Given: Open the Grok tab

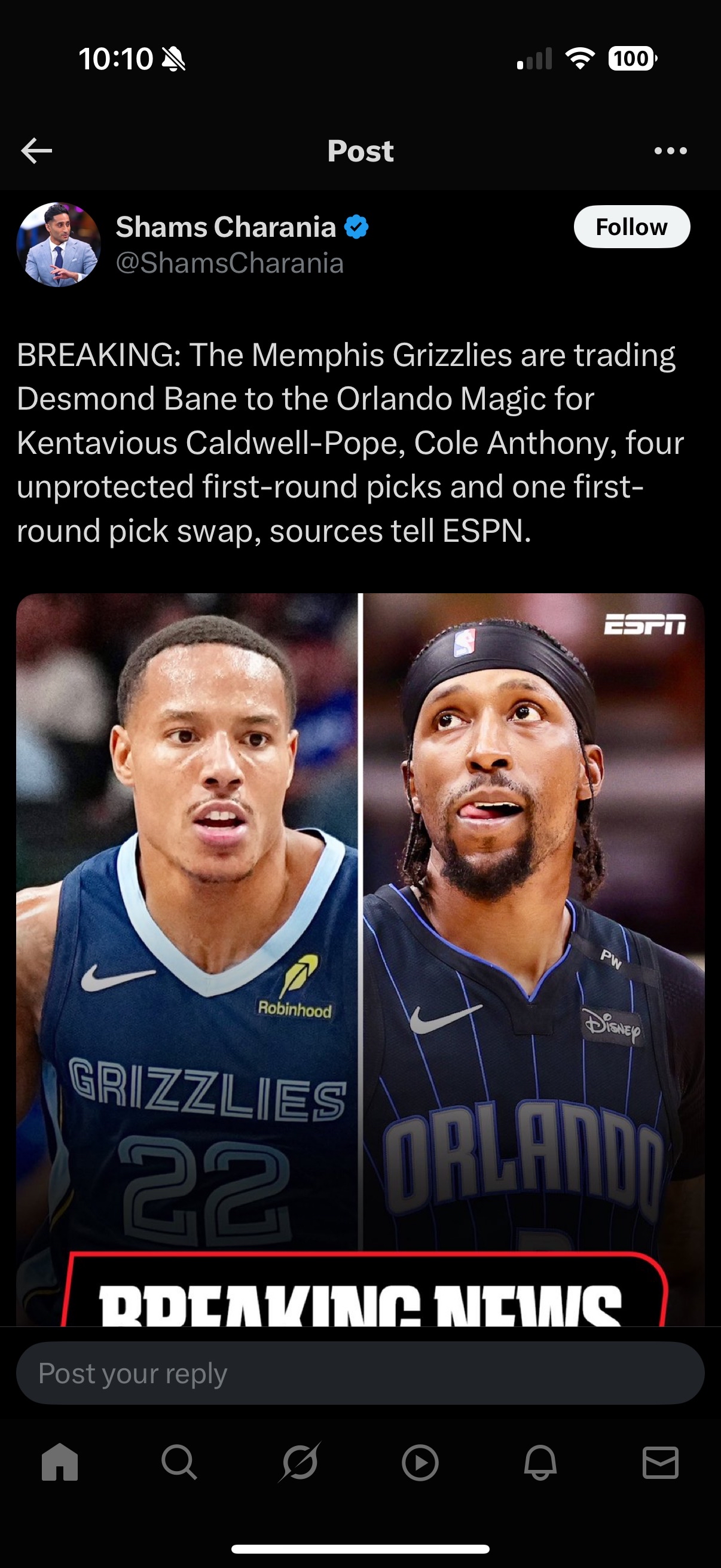Looking at the screenshot, I should coord(300,1463).
